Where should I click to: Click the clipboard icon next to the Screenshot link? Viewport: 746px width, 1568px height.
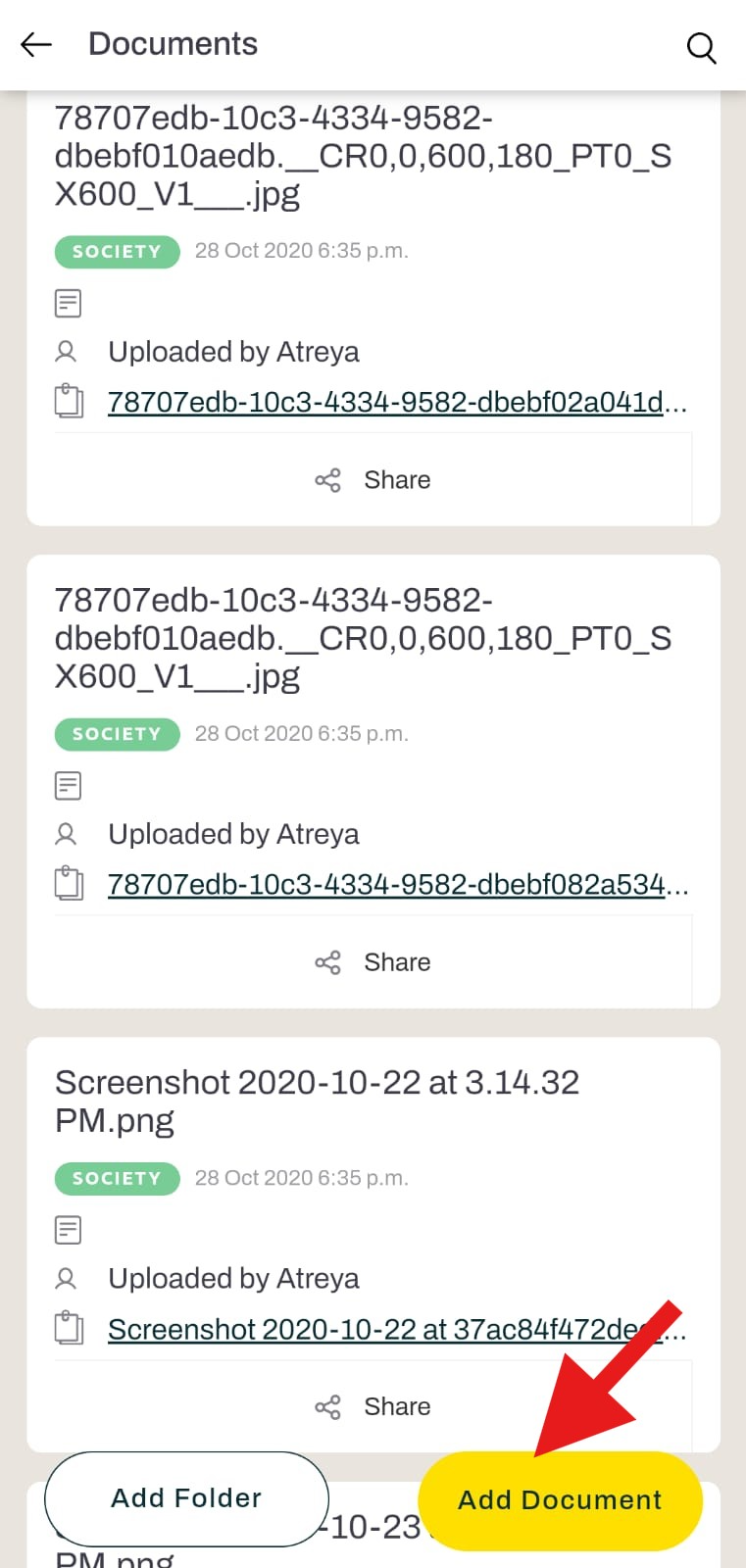tap(69, 1330)
